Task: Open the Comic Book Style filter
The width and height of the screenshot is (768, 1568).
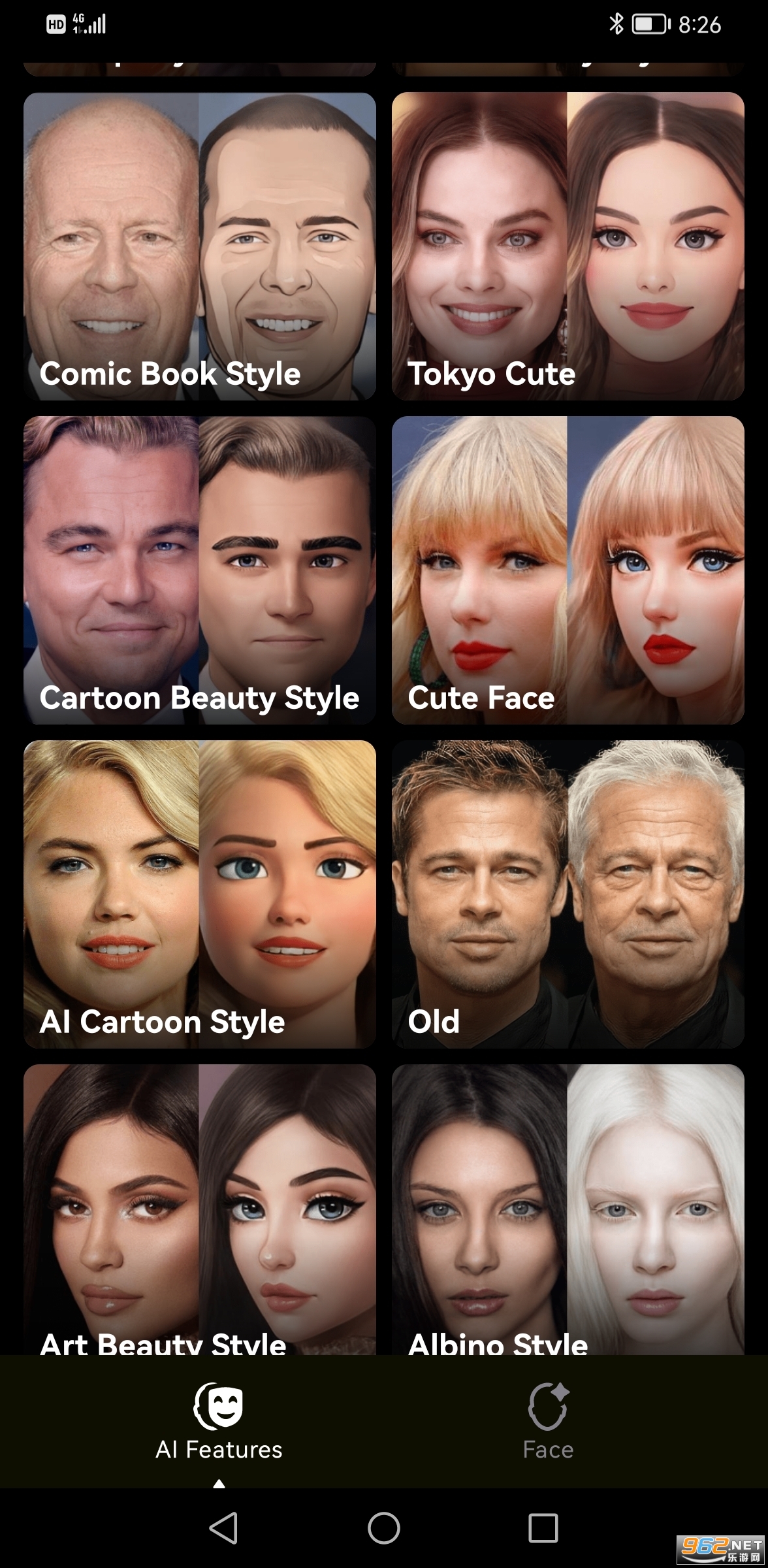Action: (200, 246)
